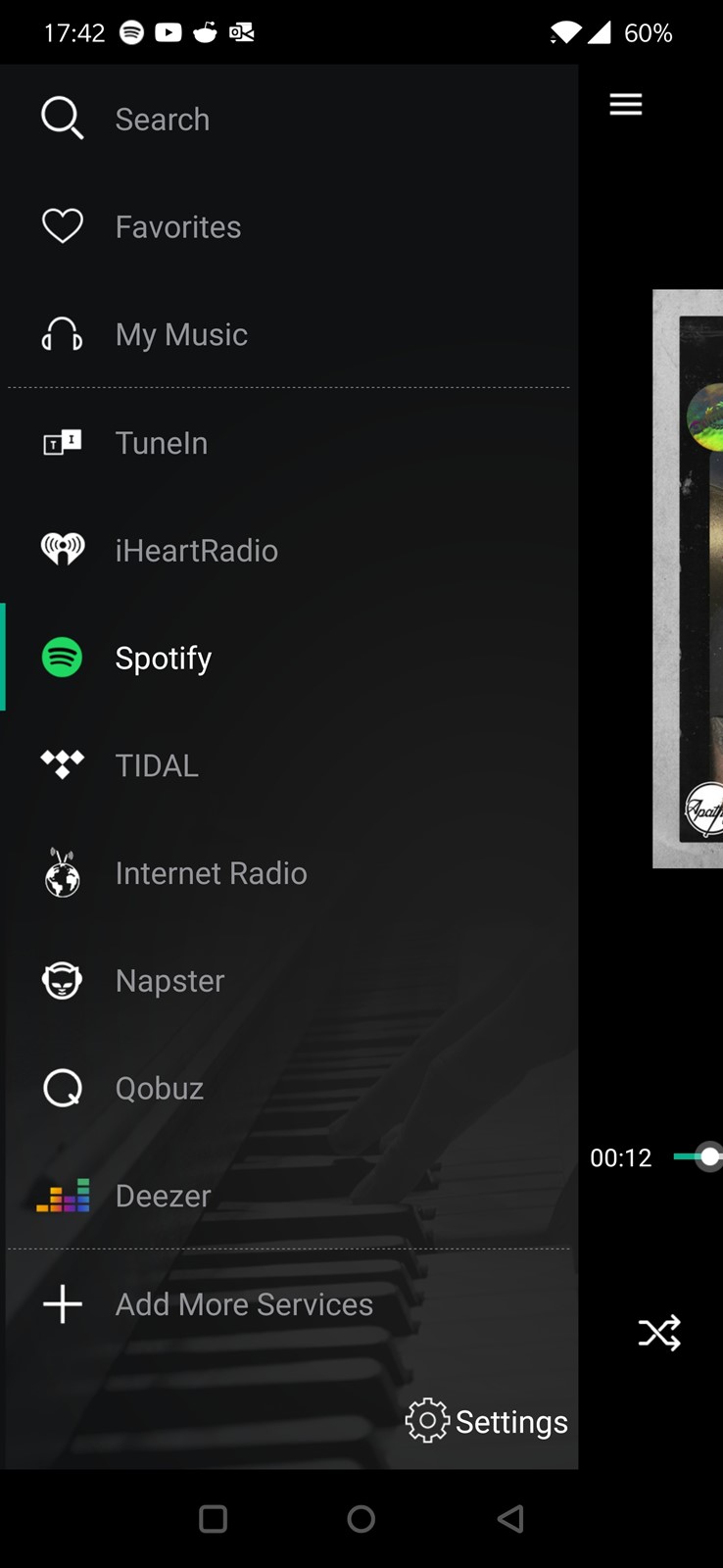Select the TuneIn service

coord(289,442)
